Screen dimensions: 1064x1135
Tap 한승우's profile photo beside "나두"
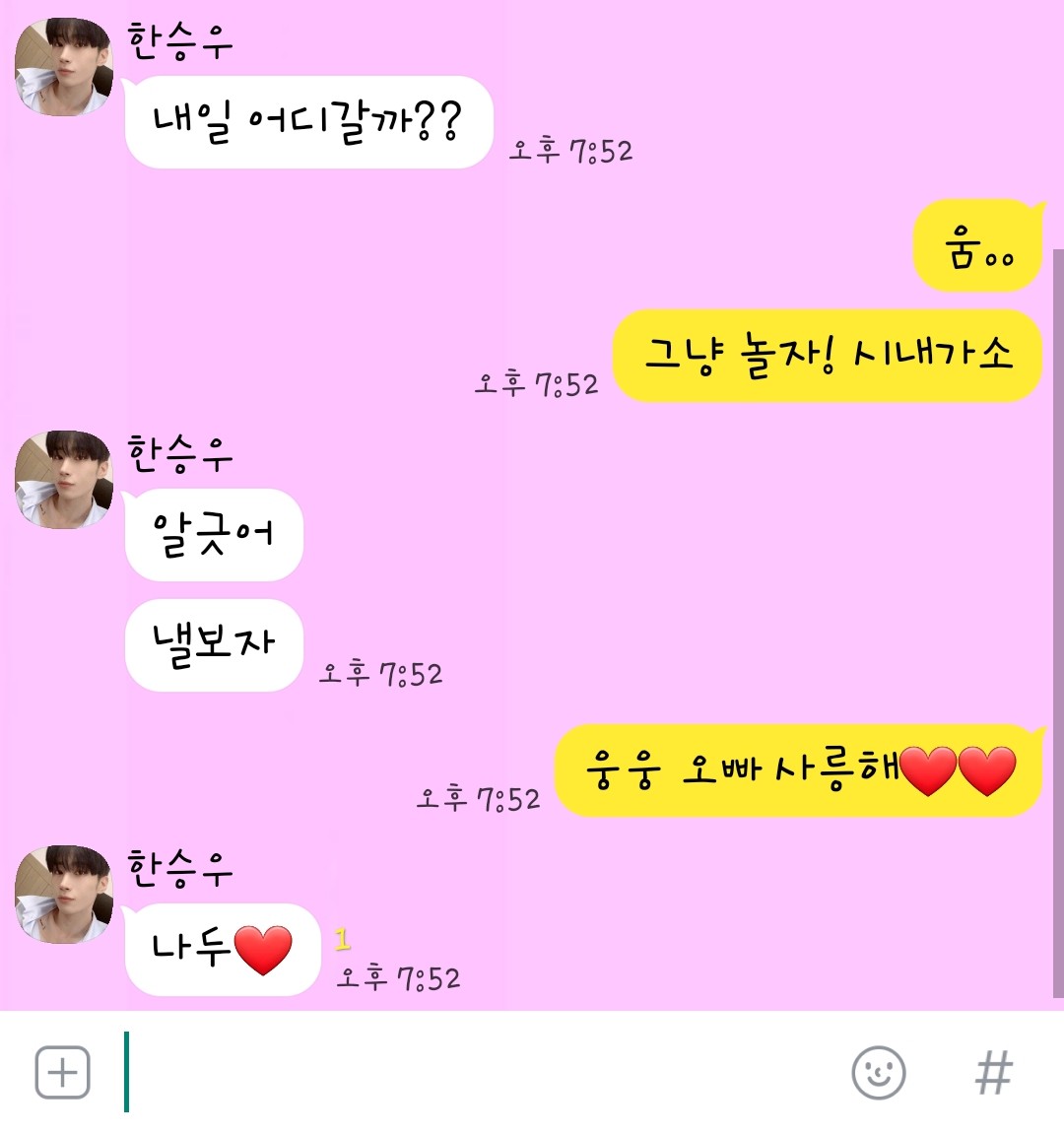point(64,894)
